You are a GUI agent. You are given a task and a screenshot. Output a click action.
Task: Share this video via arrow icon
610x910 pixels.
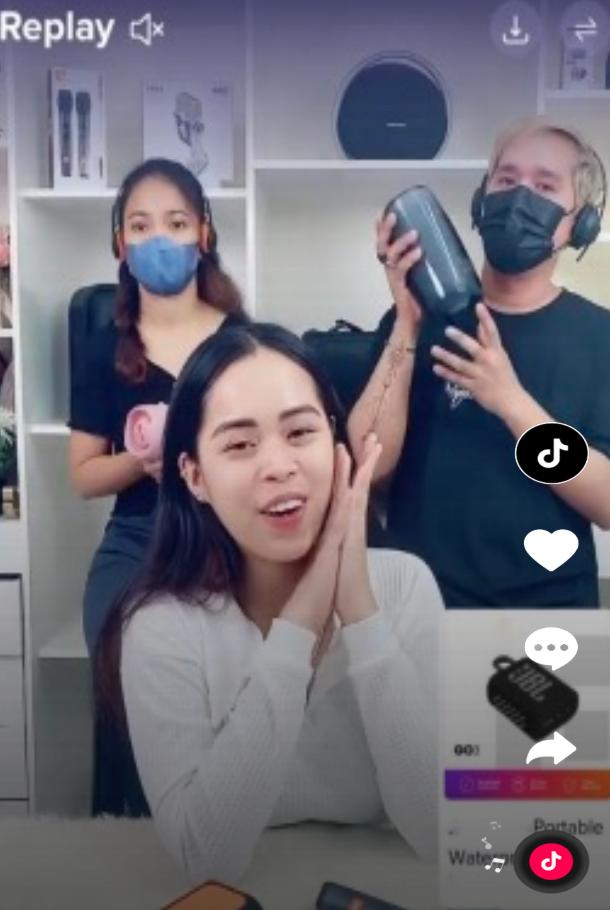pyautogui.click(x=551, y=749)
